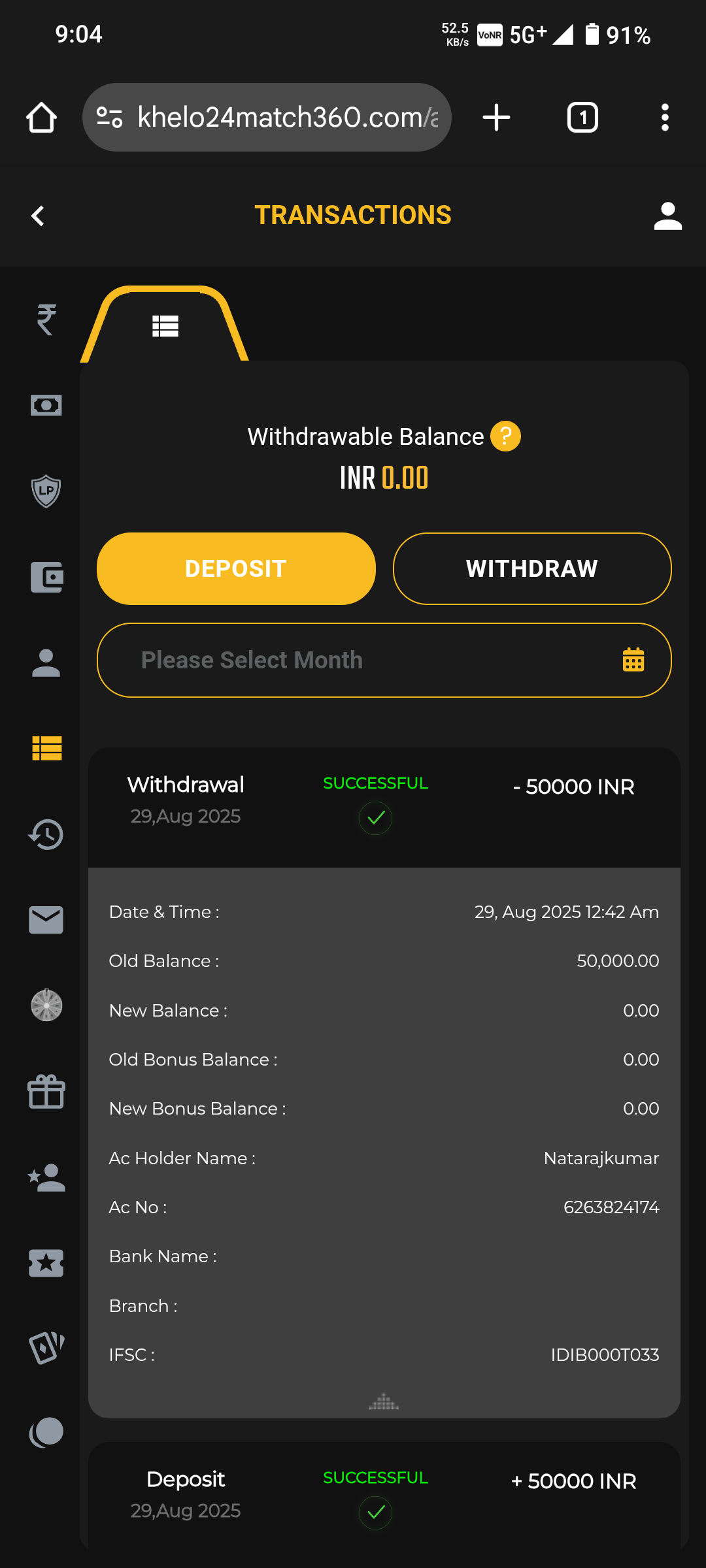Open the user profile icon in header

(667, 216)
